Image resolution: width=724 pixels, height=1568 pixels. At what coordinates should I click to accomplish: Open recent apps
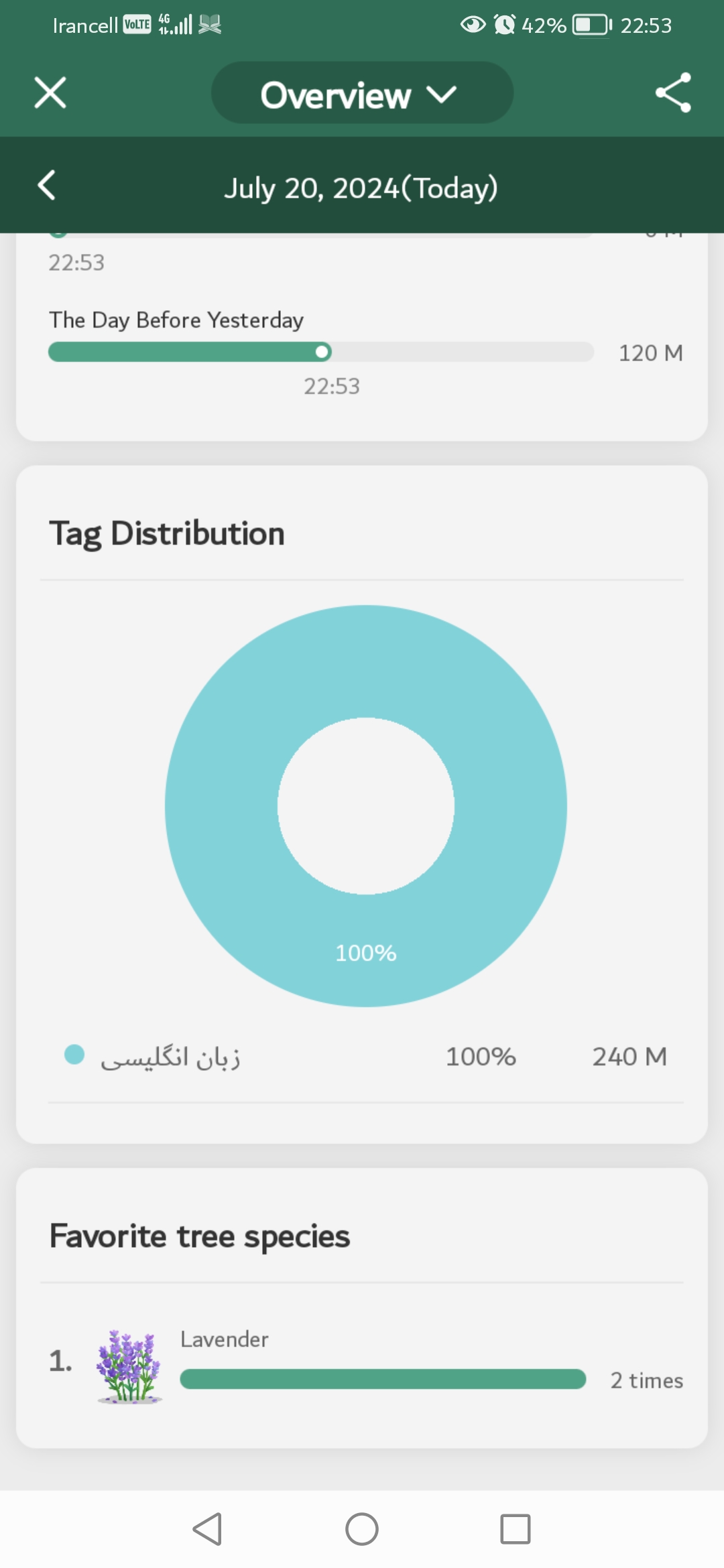click(x=516, y=1529)
